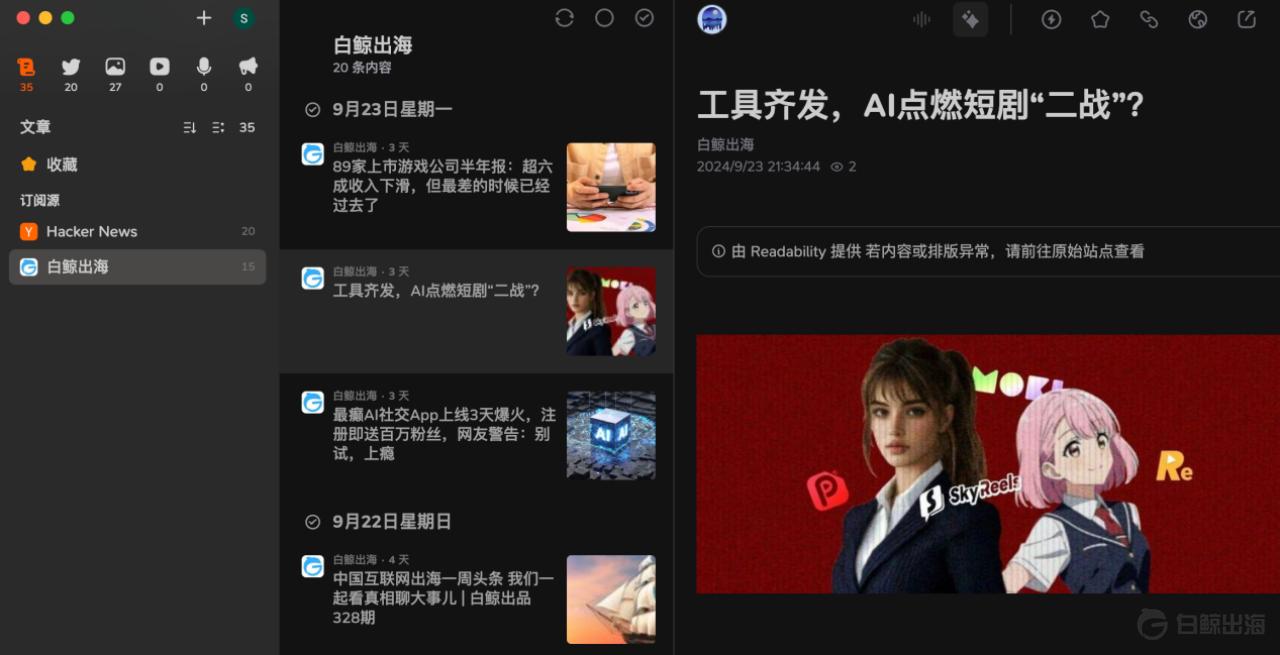Image resolution: width=1280 pixels, height=655 pixels.
Task: Mark all entries as read
Action: click(644, 18)
